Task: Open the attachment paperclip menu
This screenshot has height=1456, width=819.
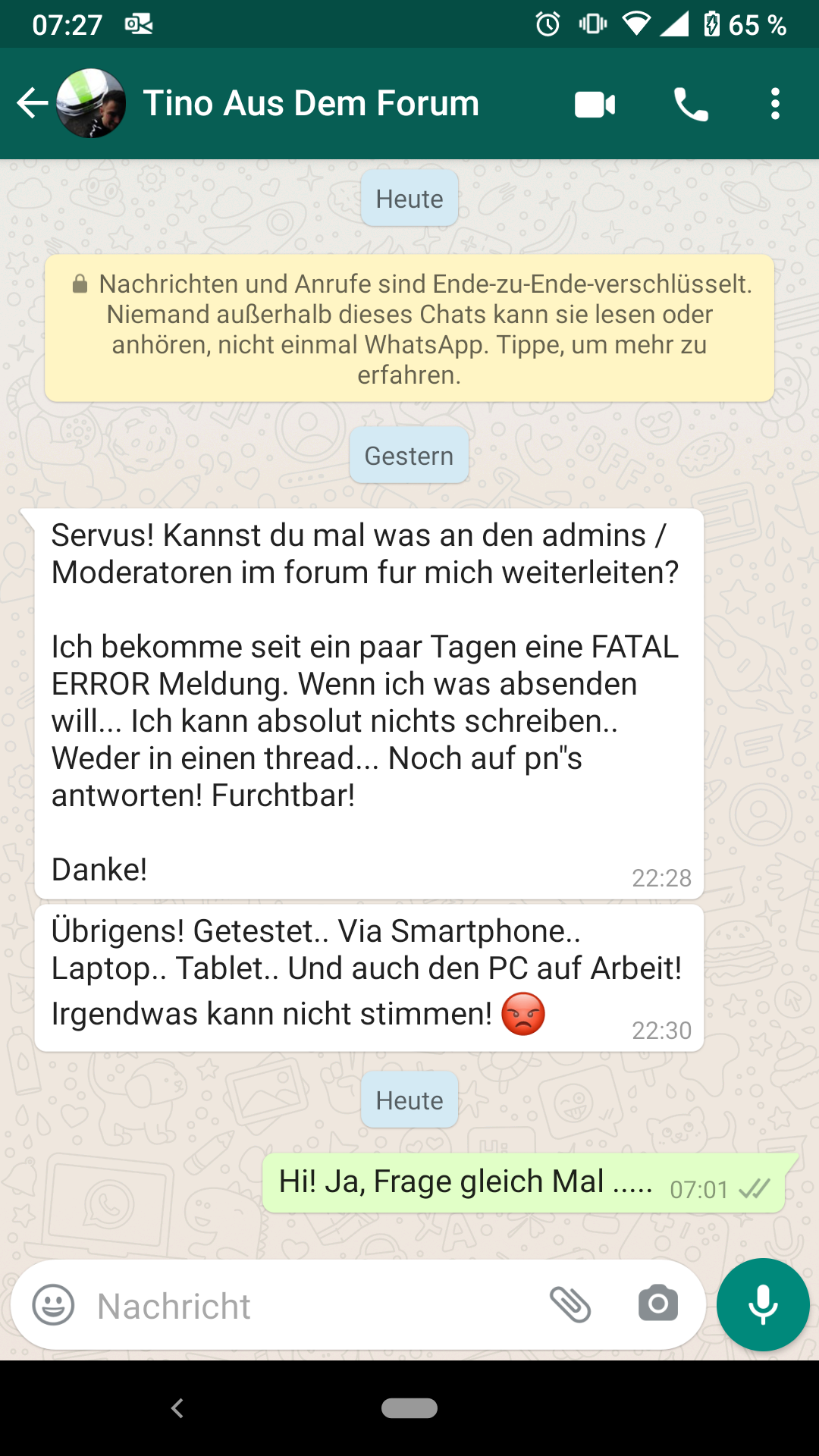Action: pos(570,1305)
